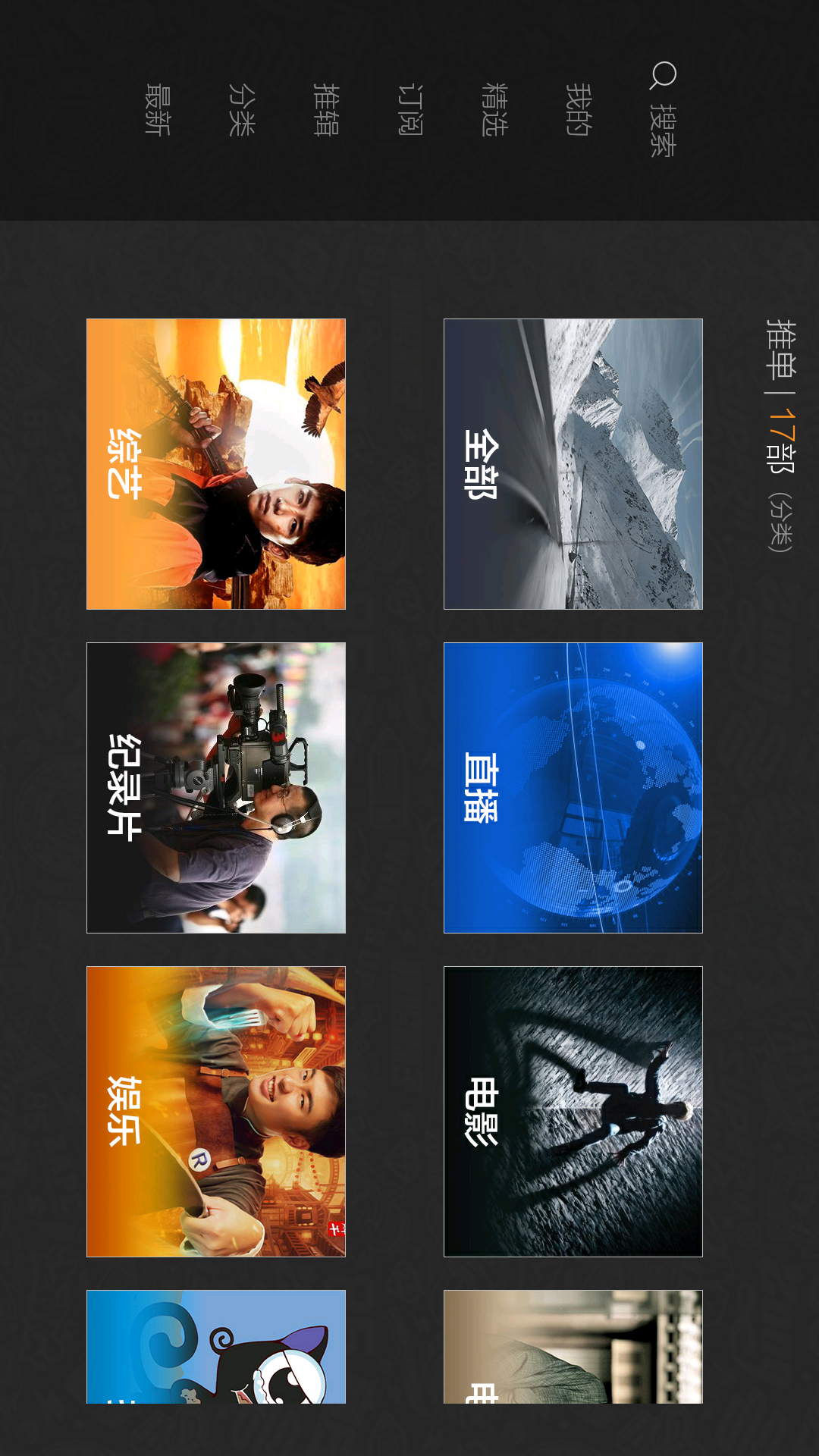Open the 订阅 tab

click(410, 110)
